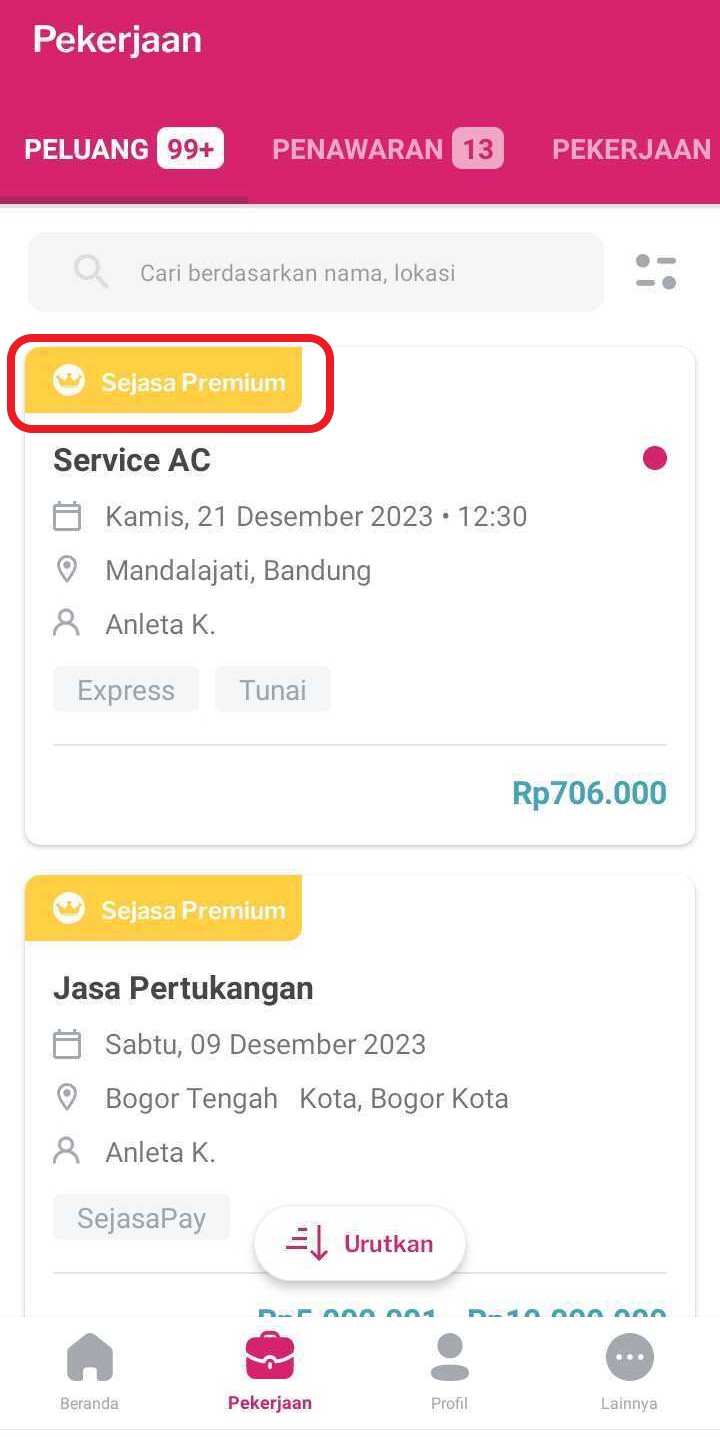
Task: Open the filter options icon beside search
Action: coord(654,271)
